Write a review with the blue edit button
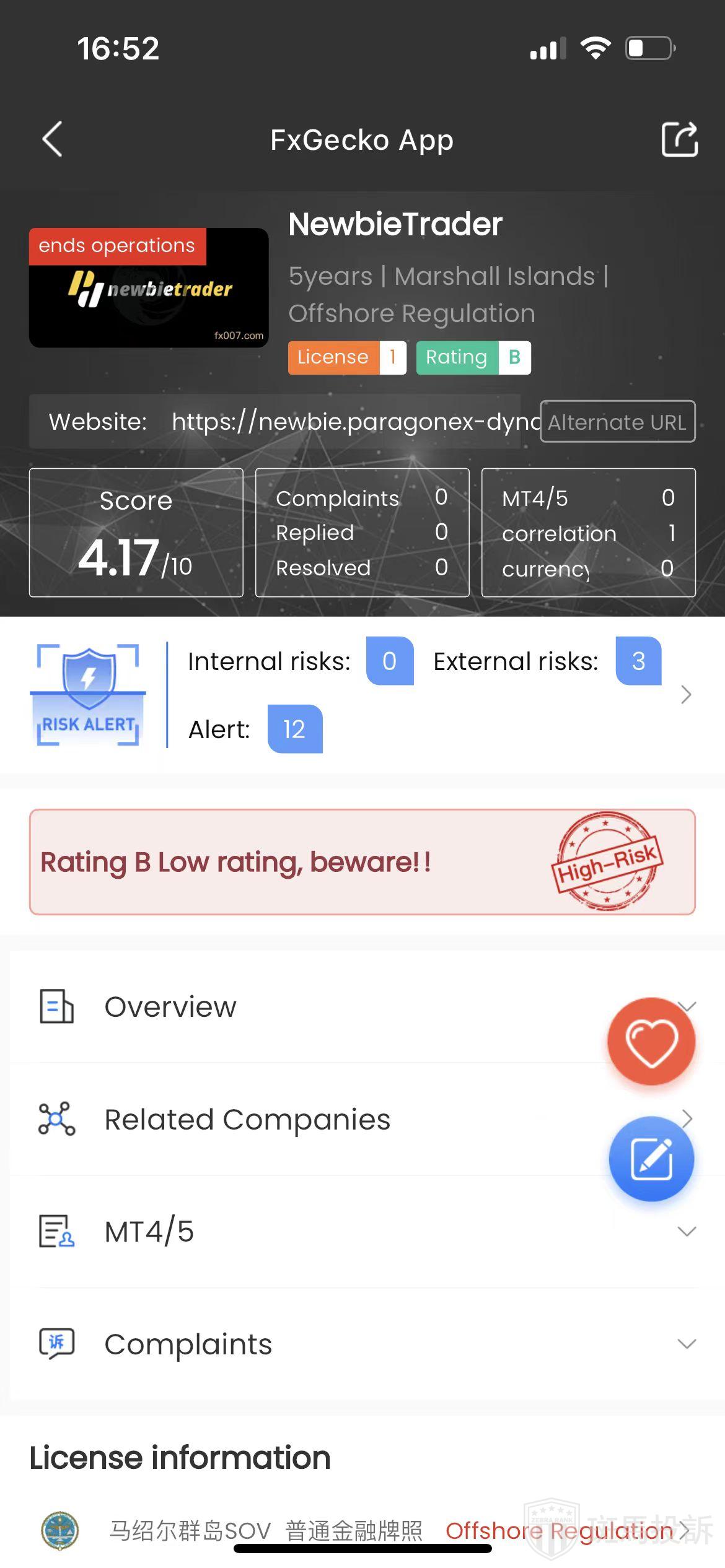The image size is (725, 1568). click(x=651, y=1159)
